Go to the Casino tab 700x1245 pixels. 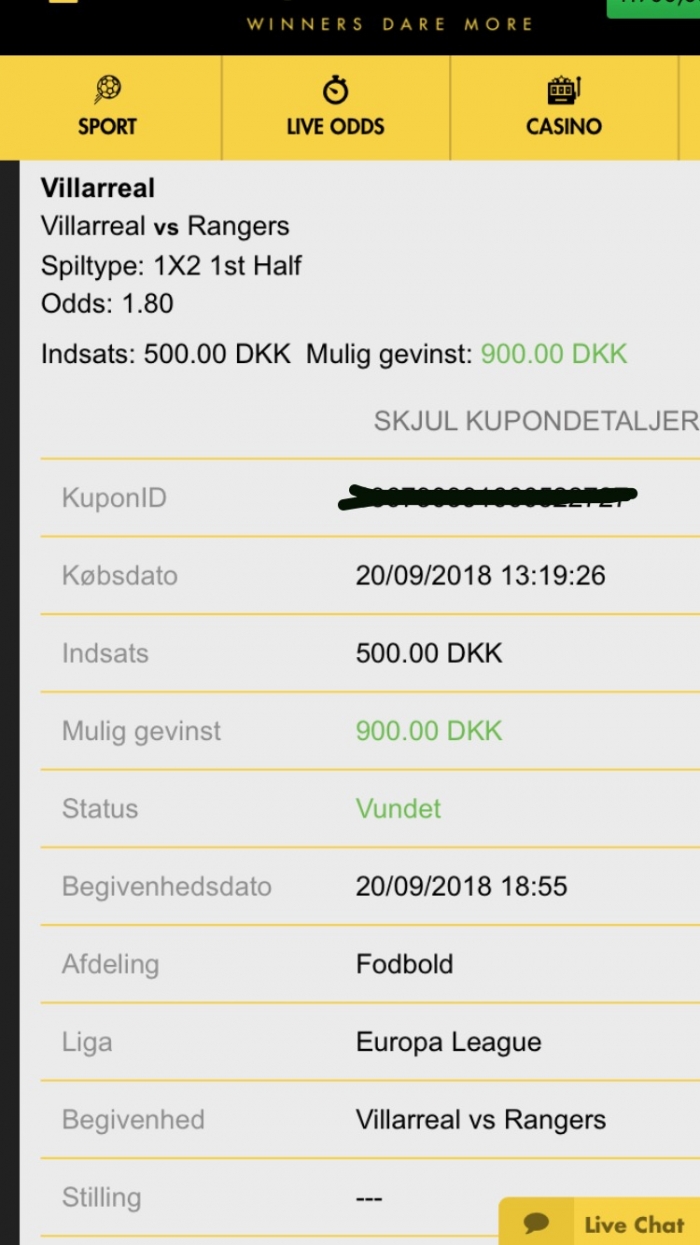click(564, 107)
